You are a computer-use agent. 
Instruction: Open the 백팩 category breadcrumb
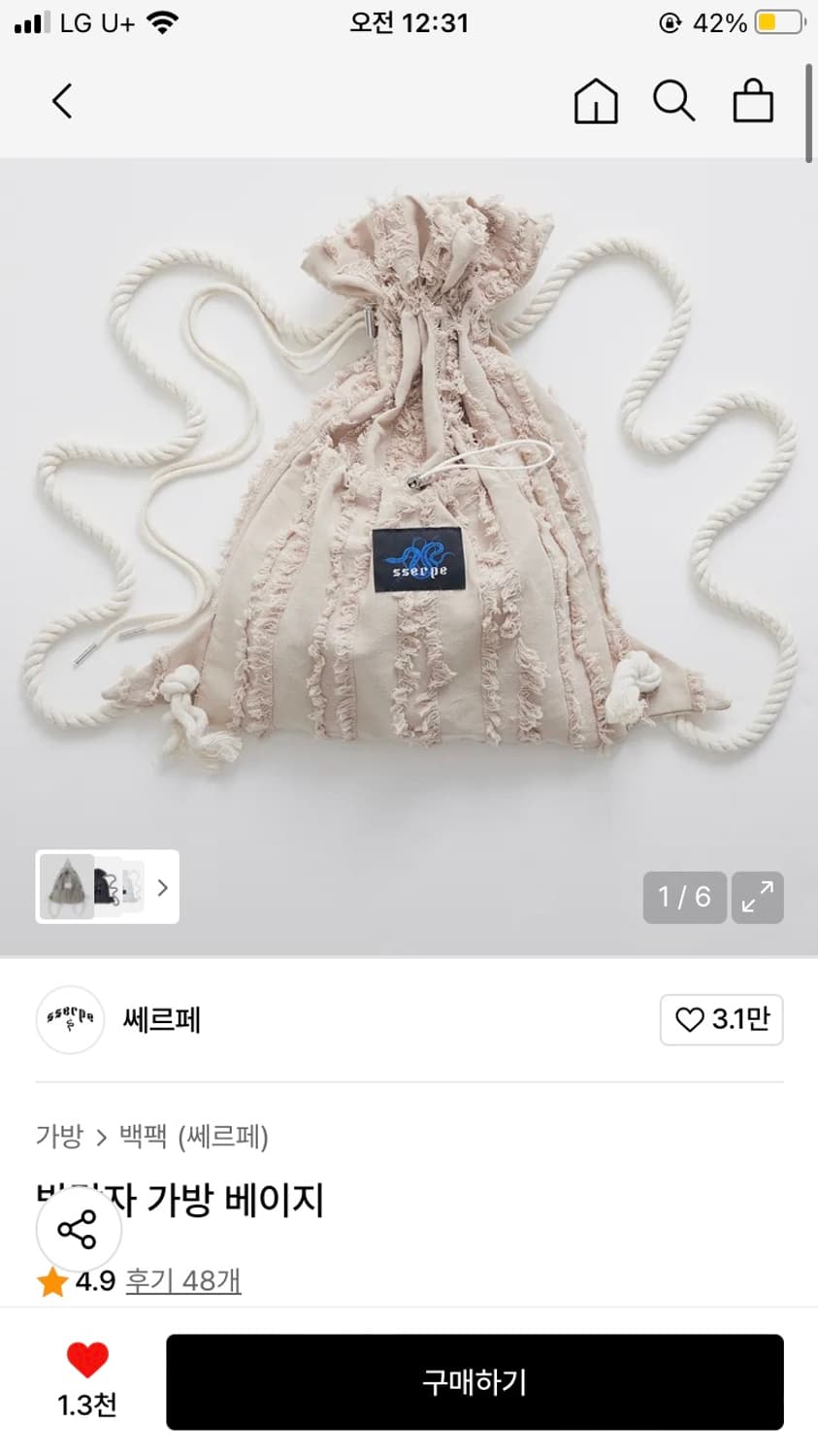pyautogui.click(x=144, y=1137)
